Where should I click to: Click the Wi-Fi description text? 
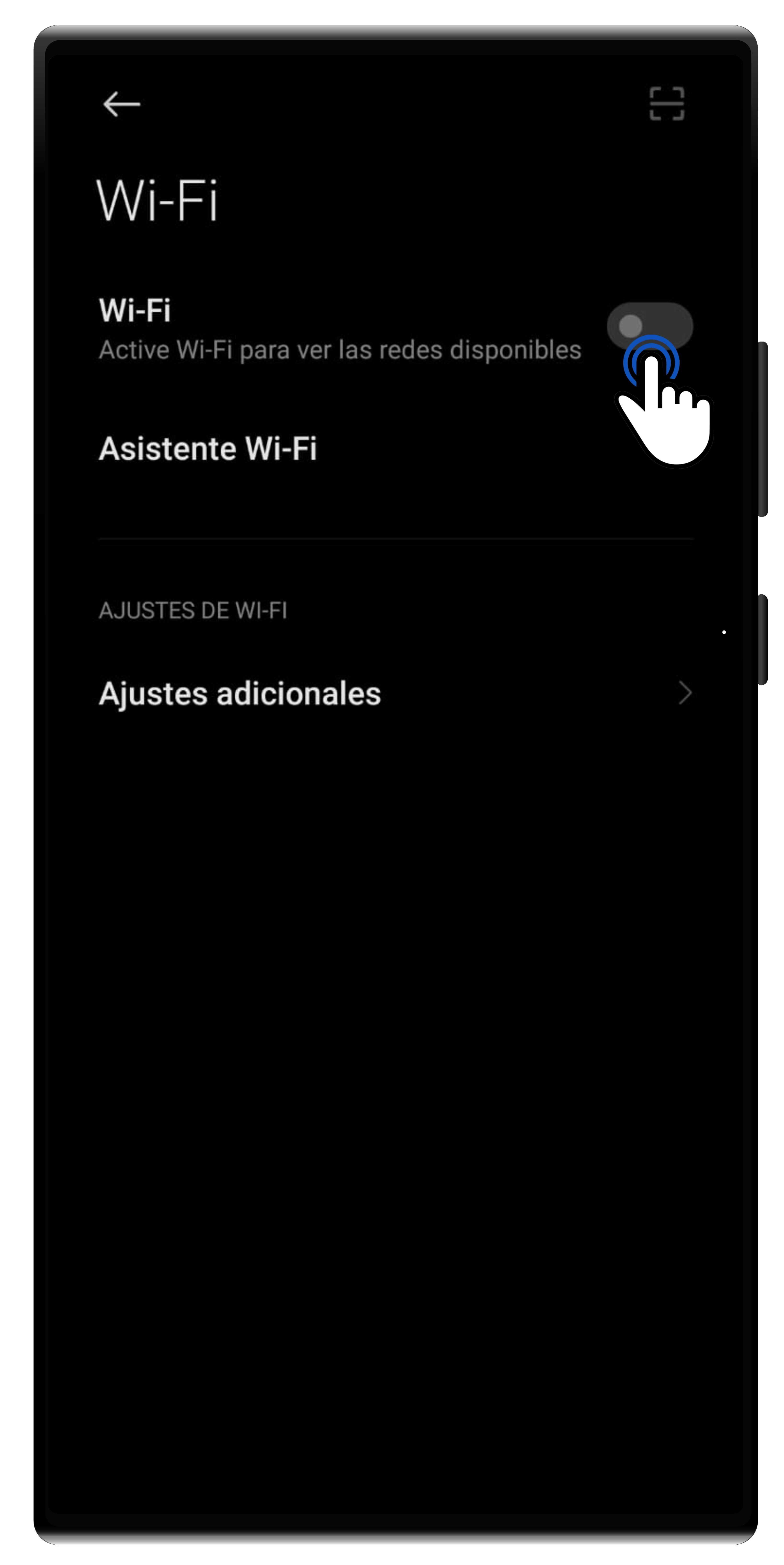tap(340, 349)
